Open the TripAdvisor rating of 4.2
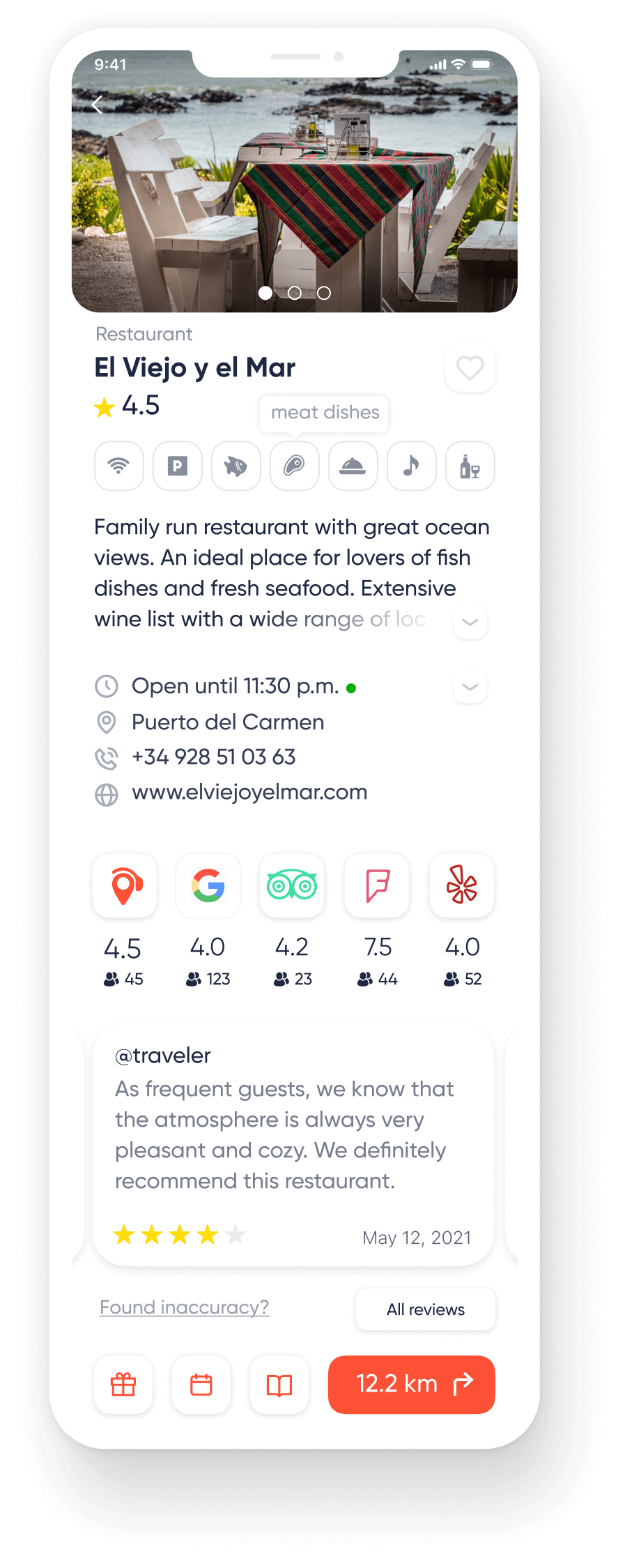This screenshot has height=1568, width=625. (x=292, y=886)
